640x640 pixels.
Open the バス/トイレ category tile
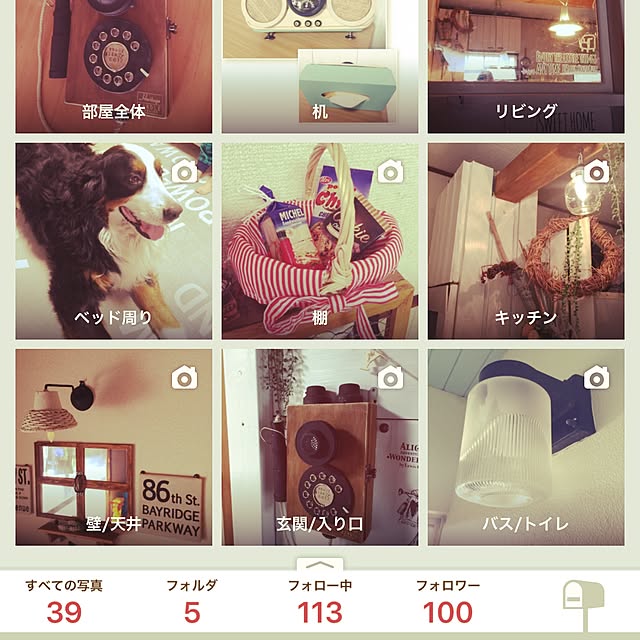click(526, 450)
